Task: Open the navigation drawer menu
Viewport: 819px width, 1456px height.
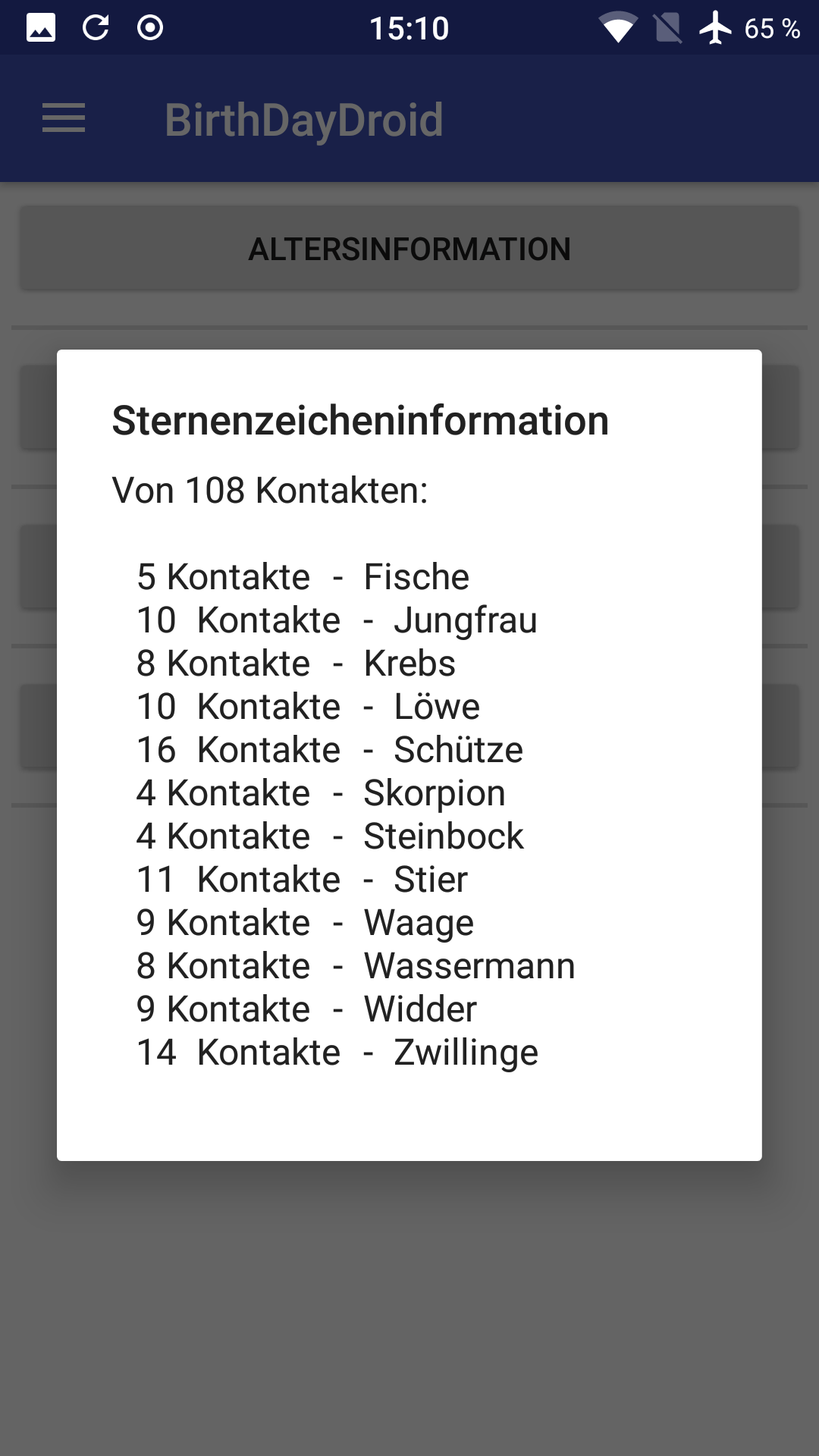Action: 64,119
